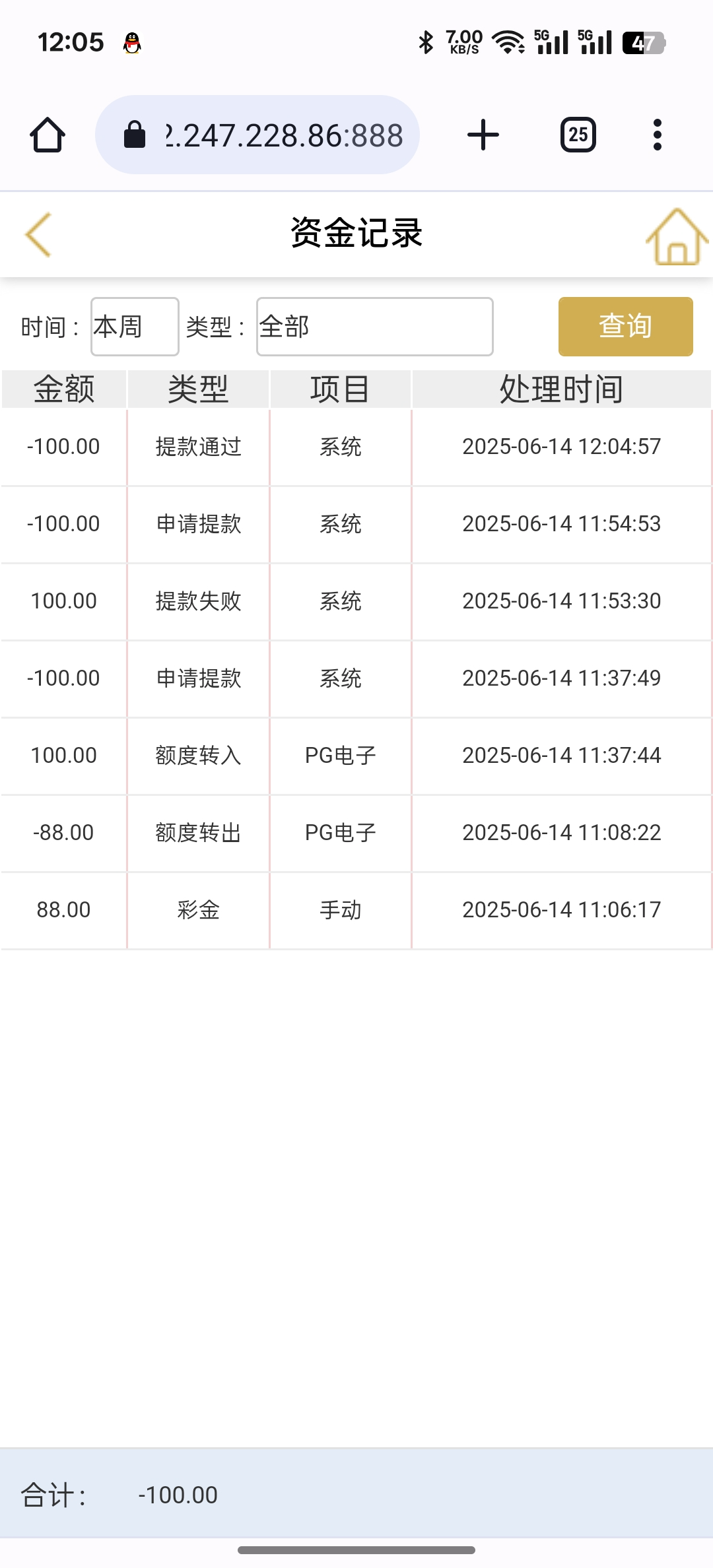
Task: Click the tab counter showing 25
Action: click(577, 134)
